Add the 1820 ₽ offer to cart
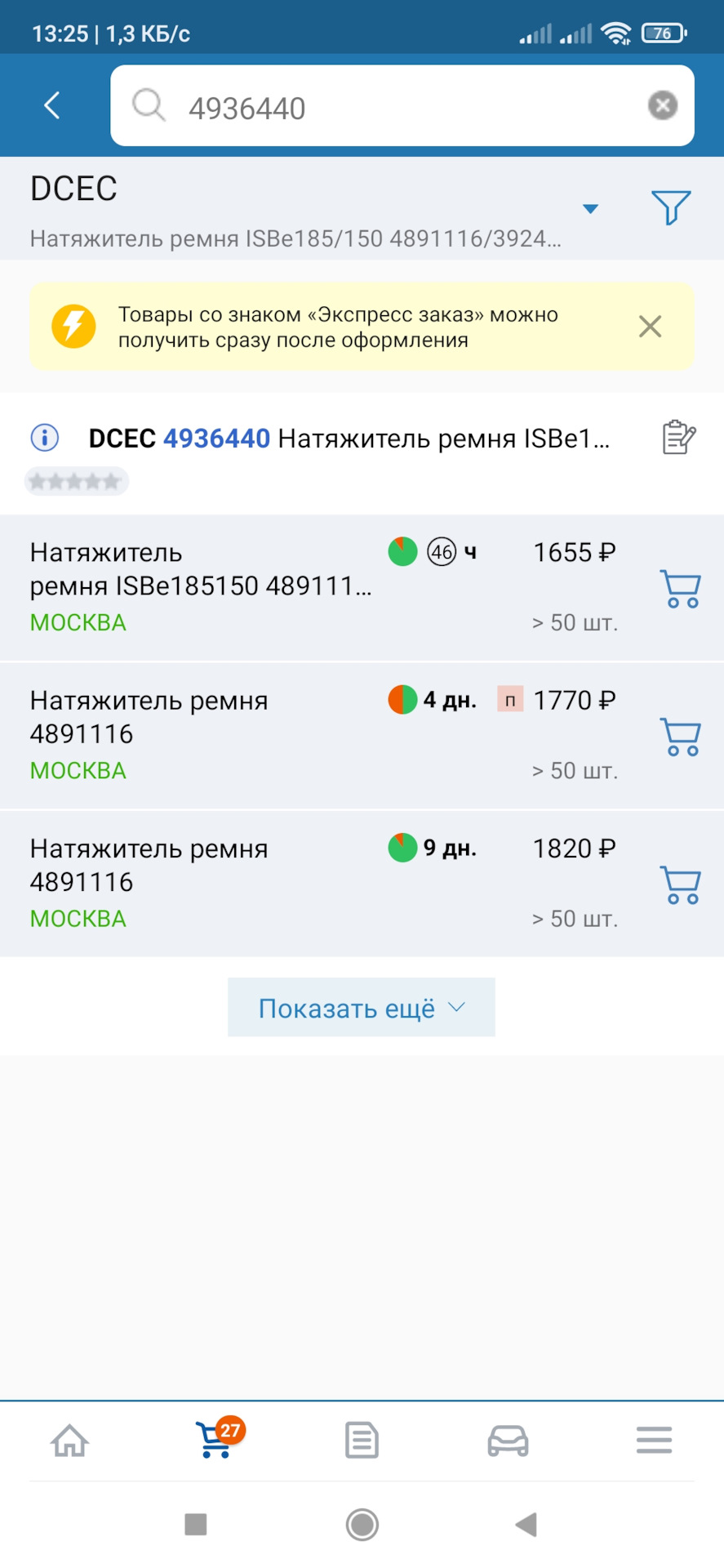The height and width of the screenshot is (1568, 724). click(680, 884)
